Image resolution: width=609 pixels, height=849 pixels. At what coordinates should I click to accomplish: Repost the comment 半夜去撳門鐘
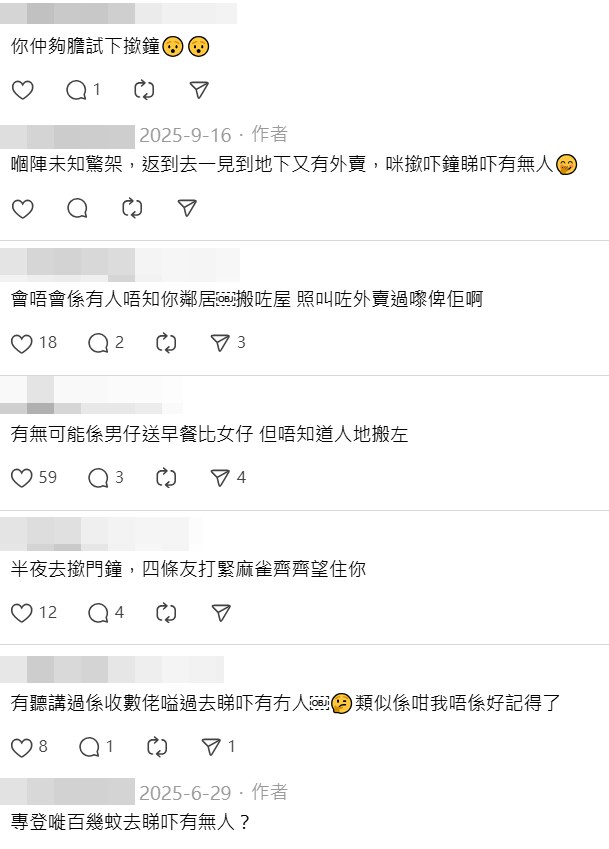point(166,612)
